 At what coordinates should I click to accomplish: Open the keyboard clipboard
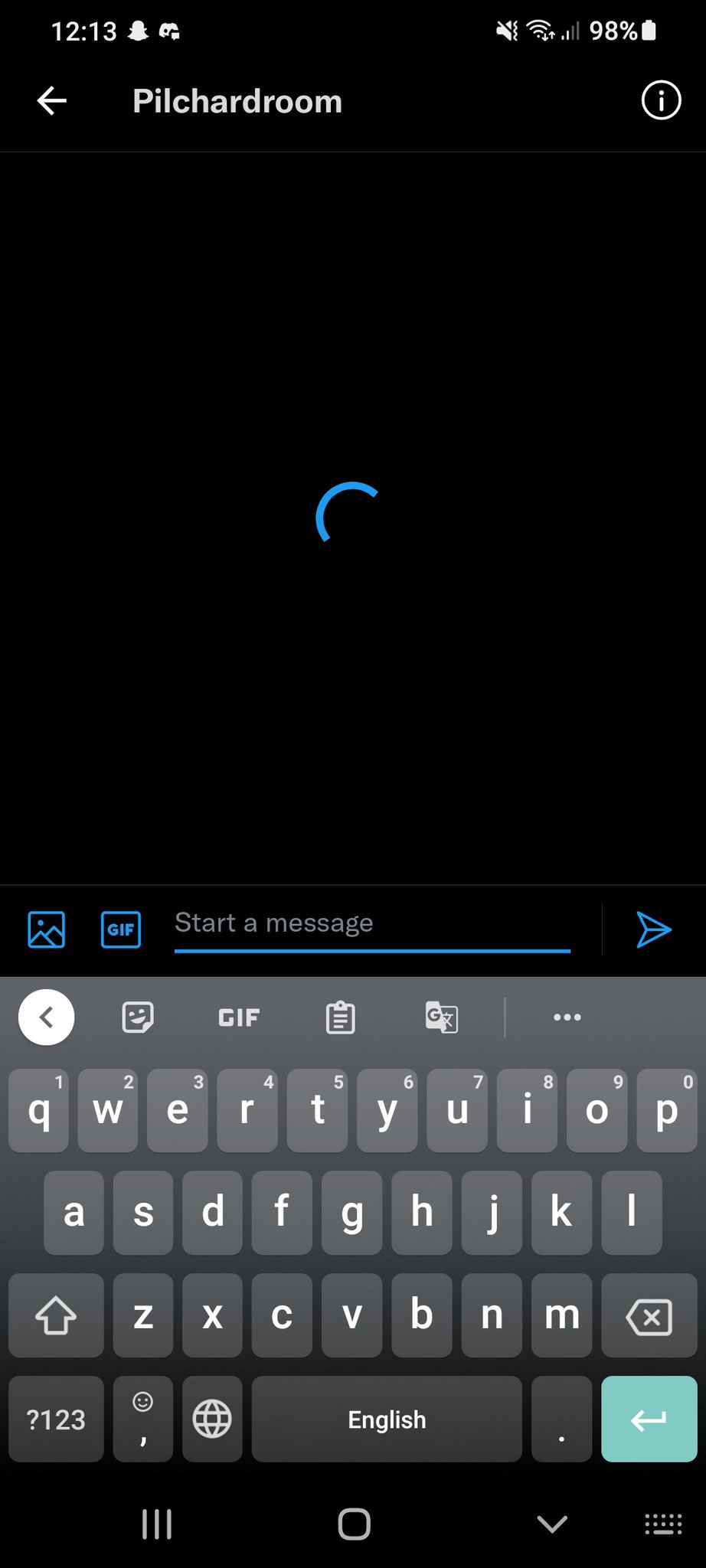pyautogui.click(x=340, y=1018)
